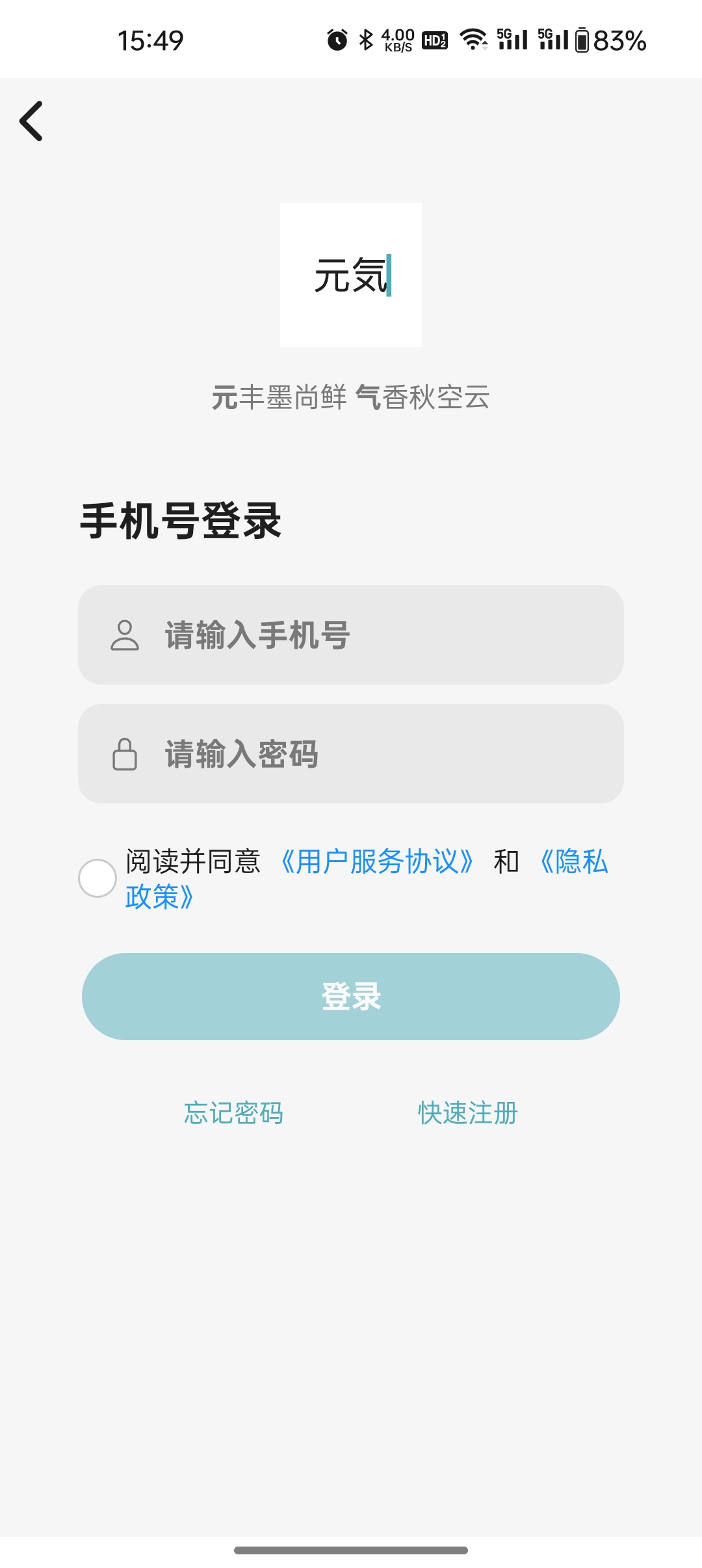Tap the Bluetooth icon in status bar

(x=366, y=40)
